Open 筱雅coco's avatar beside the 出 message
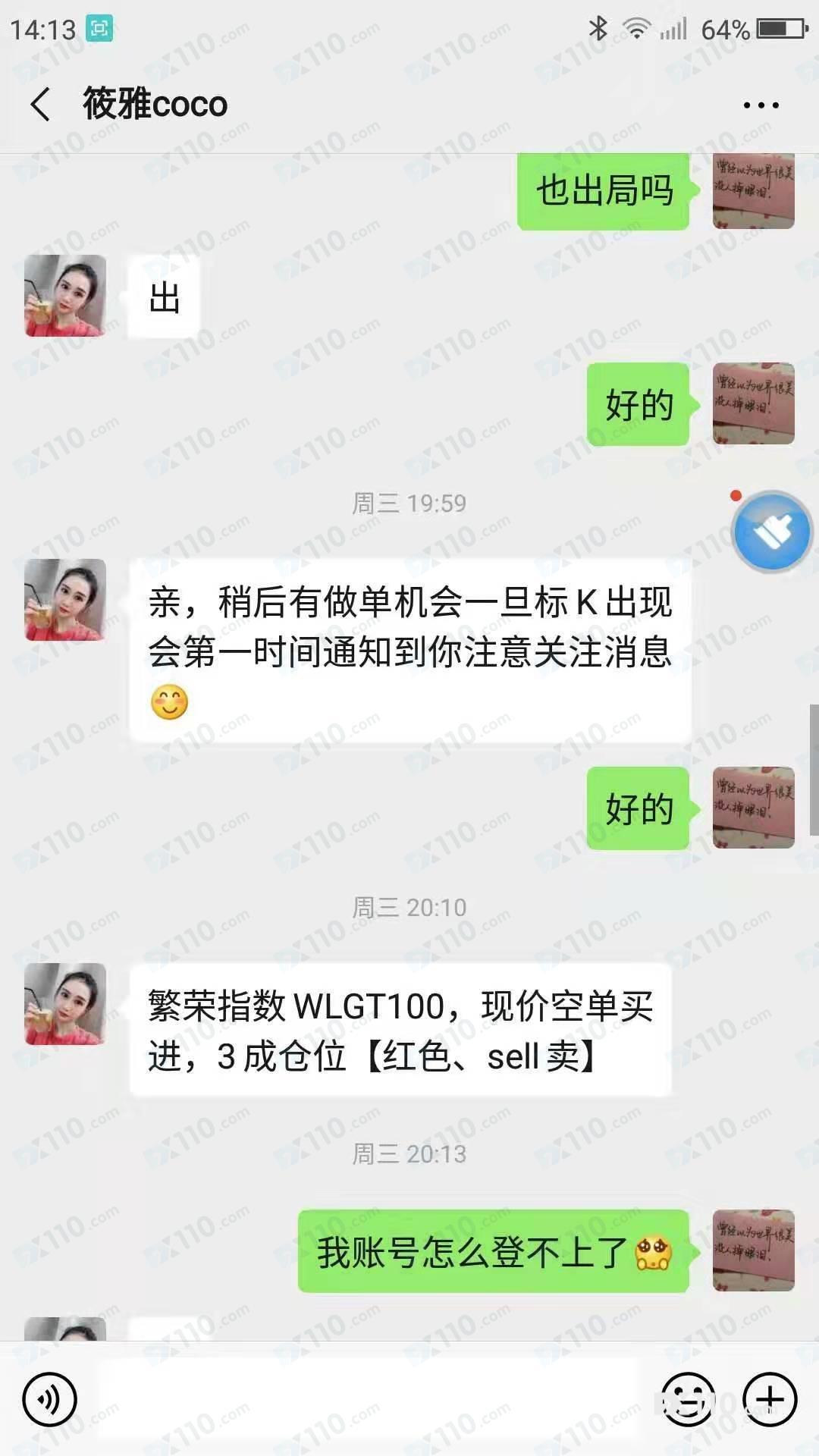 click(x=65, y=296)
